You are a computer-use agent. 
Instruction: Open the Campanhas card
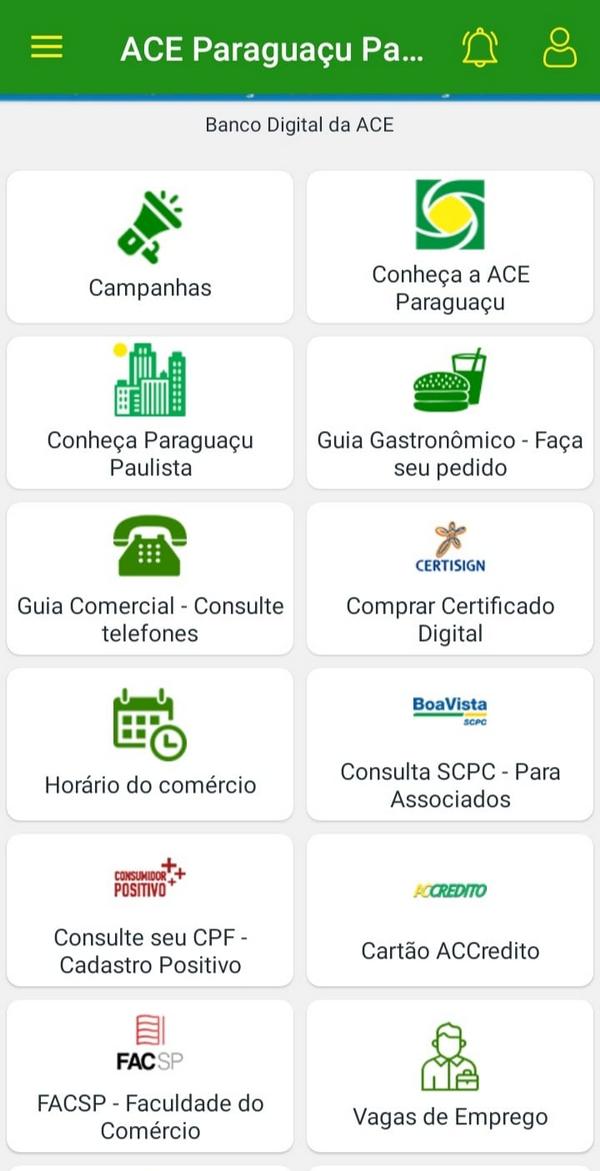pos(150,247)
